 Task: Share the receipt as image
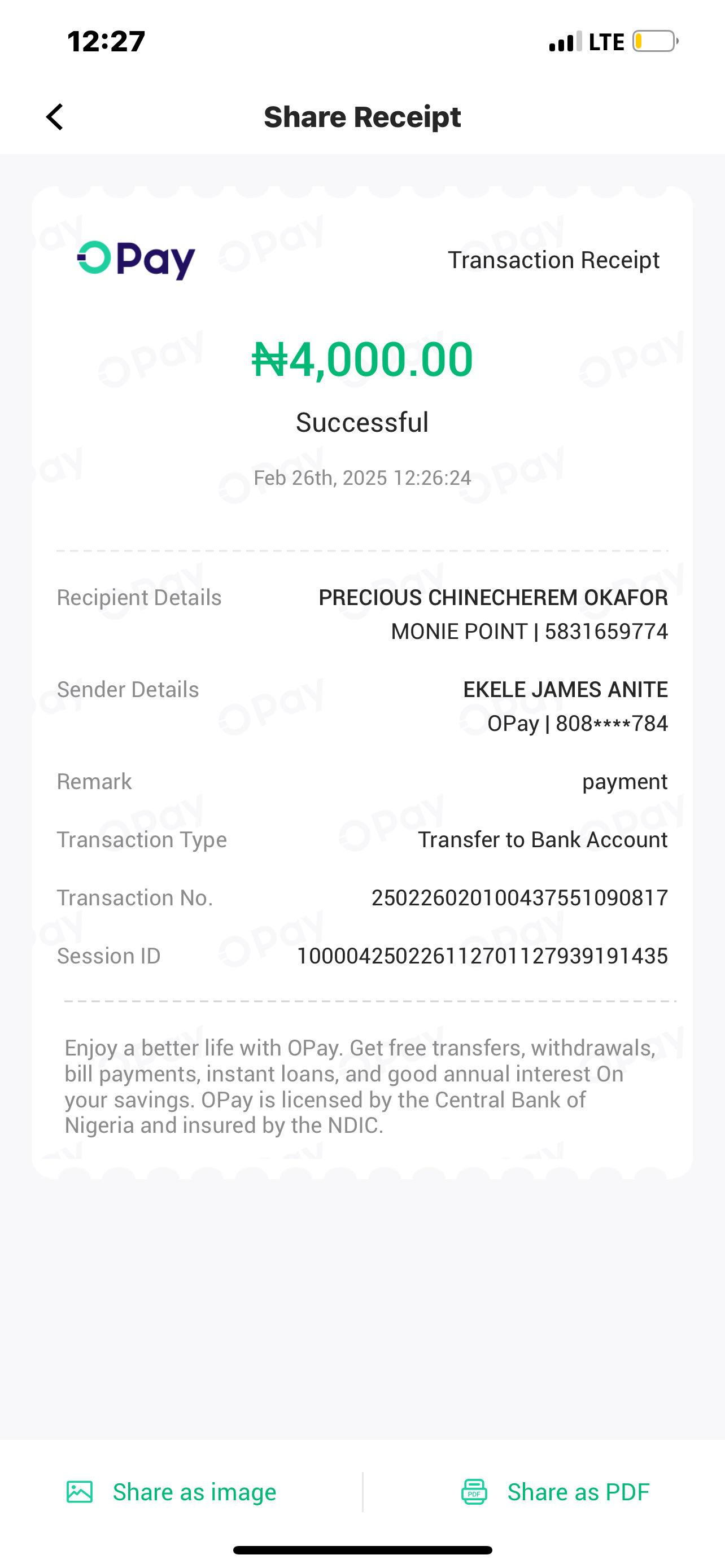click(172, 1492)
